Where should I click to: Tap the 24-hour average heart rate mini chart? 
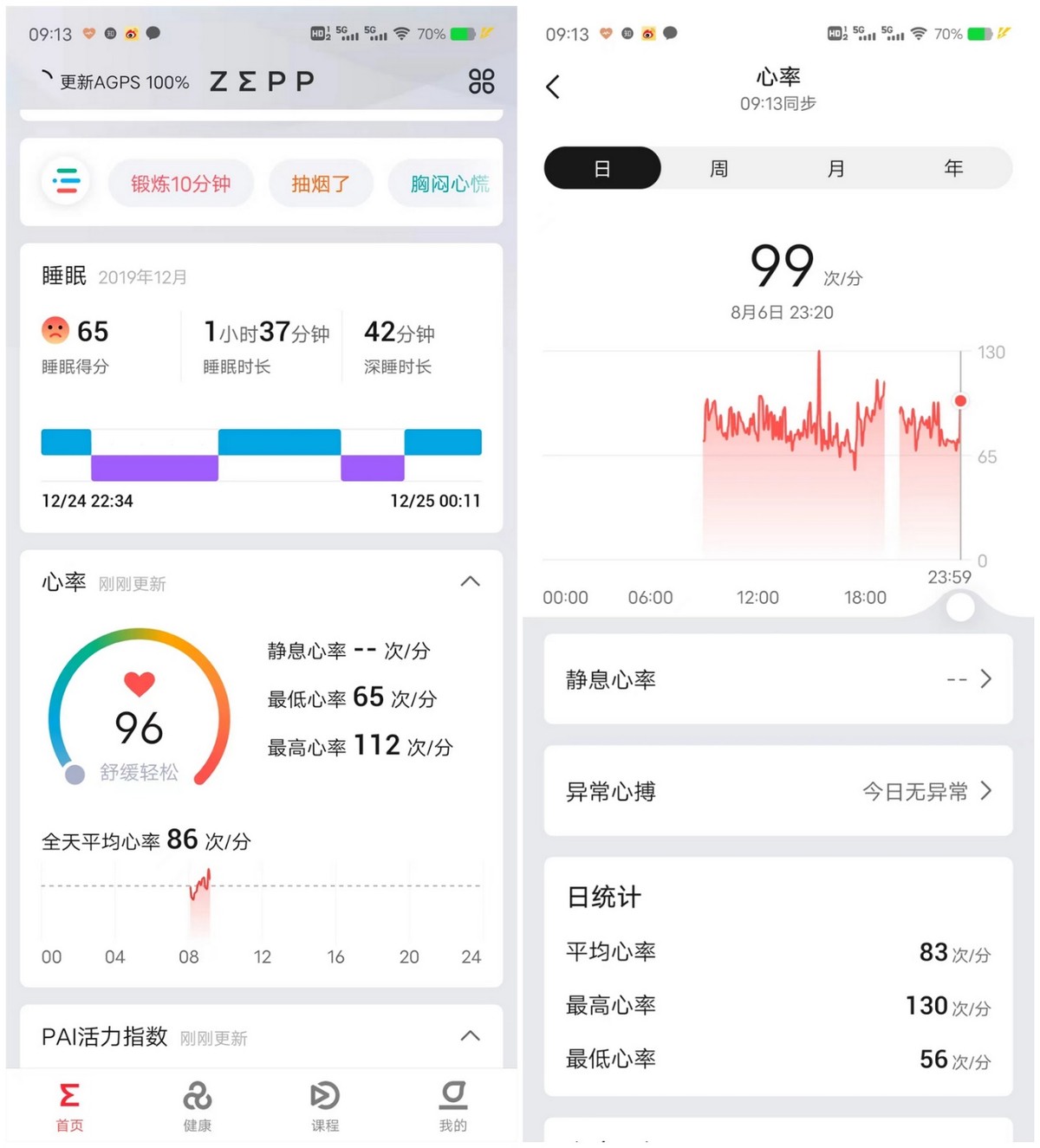tap(260, 901)
